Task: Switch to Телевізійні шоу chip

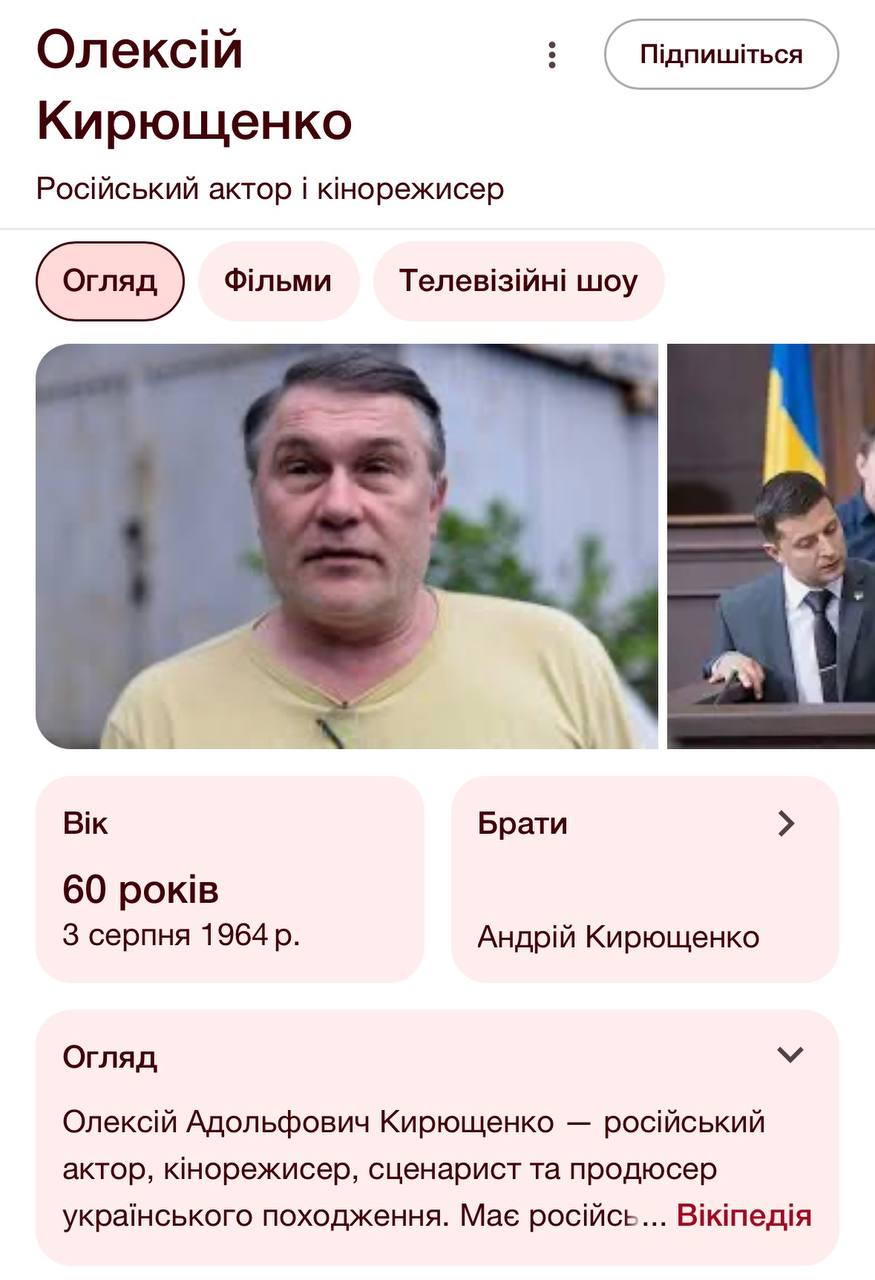Action: pos(518,281)
